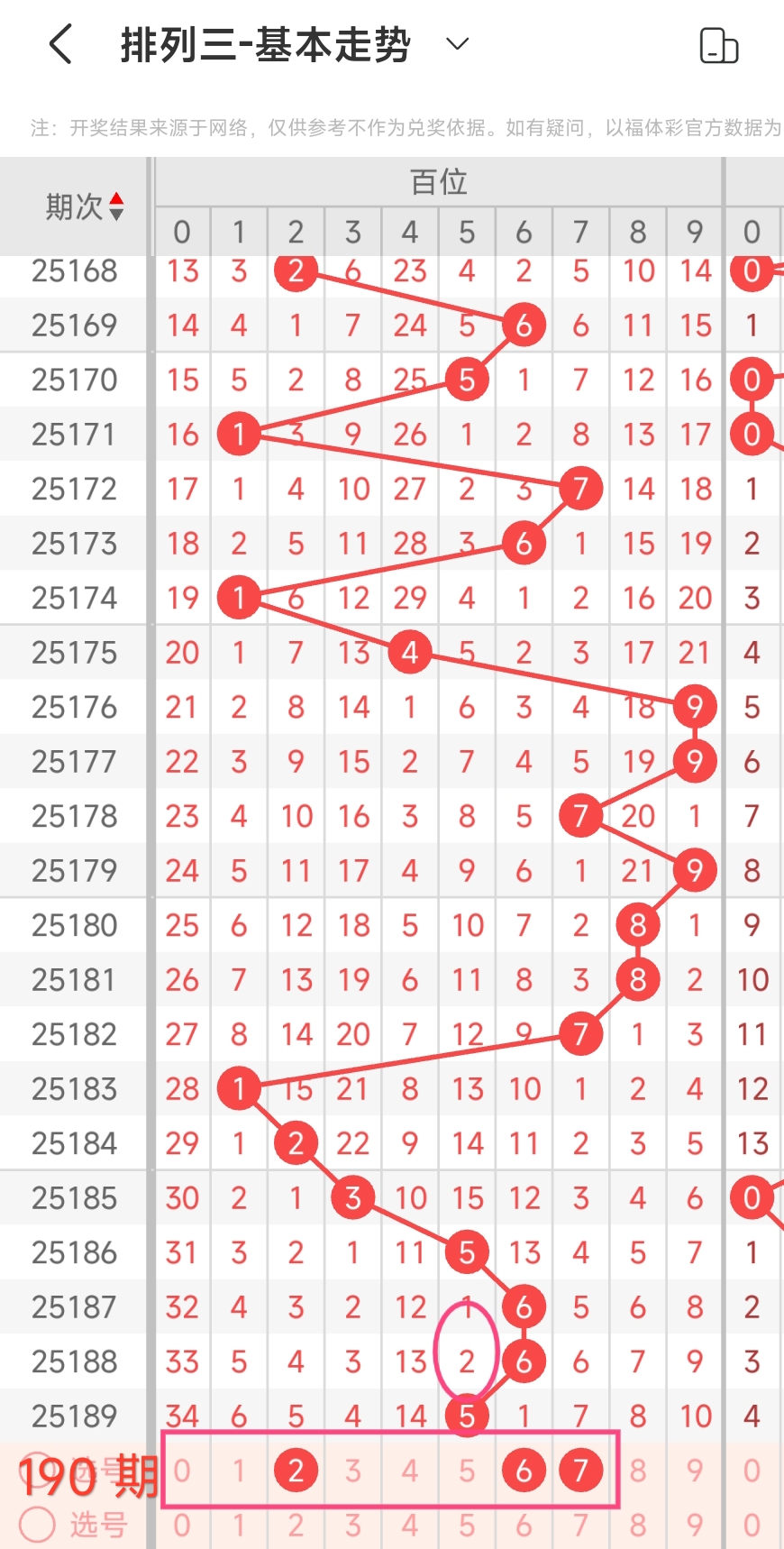The image size is (784, 1549).
Task: Sort the chart by 期次
Action: 85,207
